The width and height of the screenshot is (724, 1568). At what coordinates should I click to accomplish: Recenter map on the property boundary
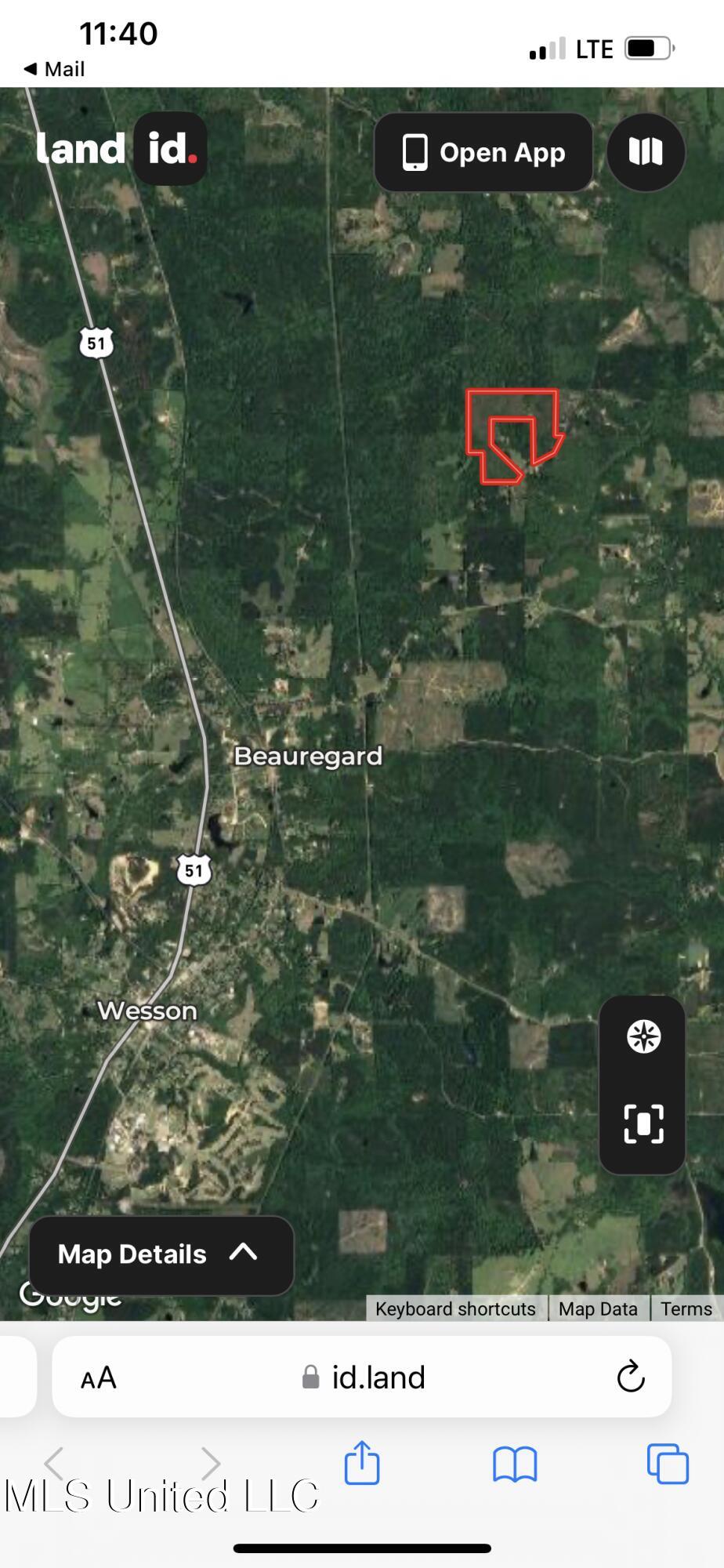click(x=643, y=1123)
